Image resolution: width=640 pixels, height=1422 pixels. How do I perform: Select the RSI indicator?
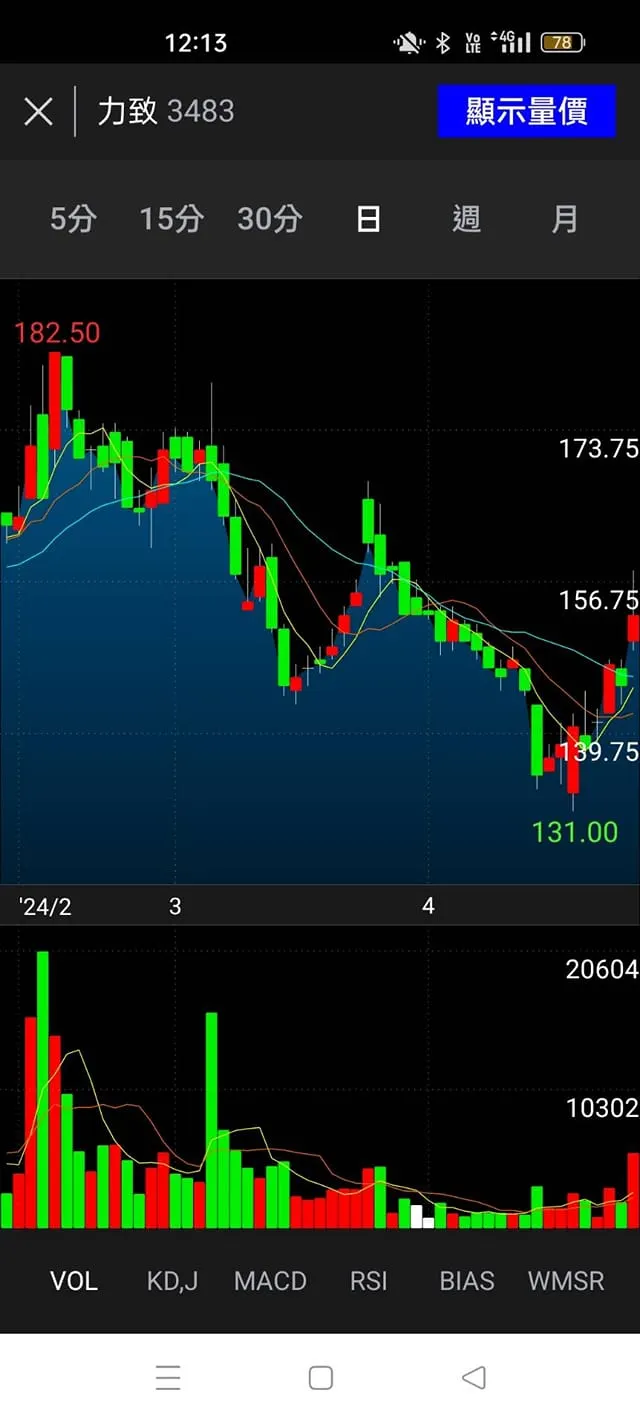[x=368, y=1281]
